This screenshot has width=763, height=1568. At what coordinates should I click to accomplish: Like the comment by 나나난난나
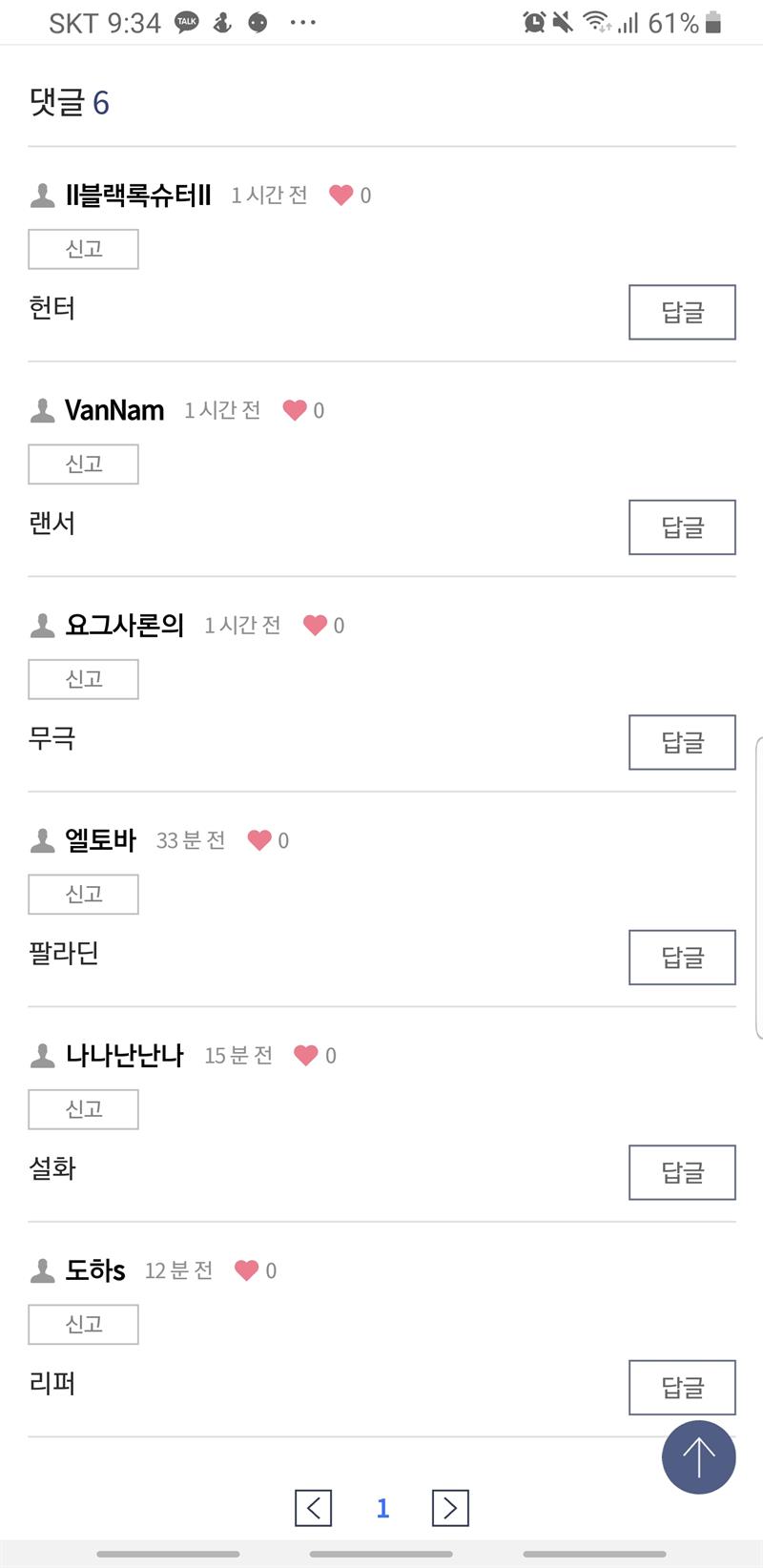[x=306, y=1056]
